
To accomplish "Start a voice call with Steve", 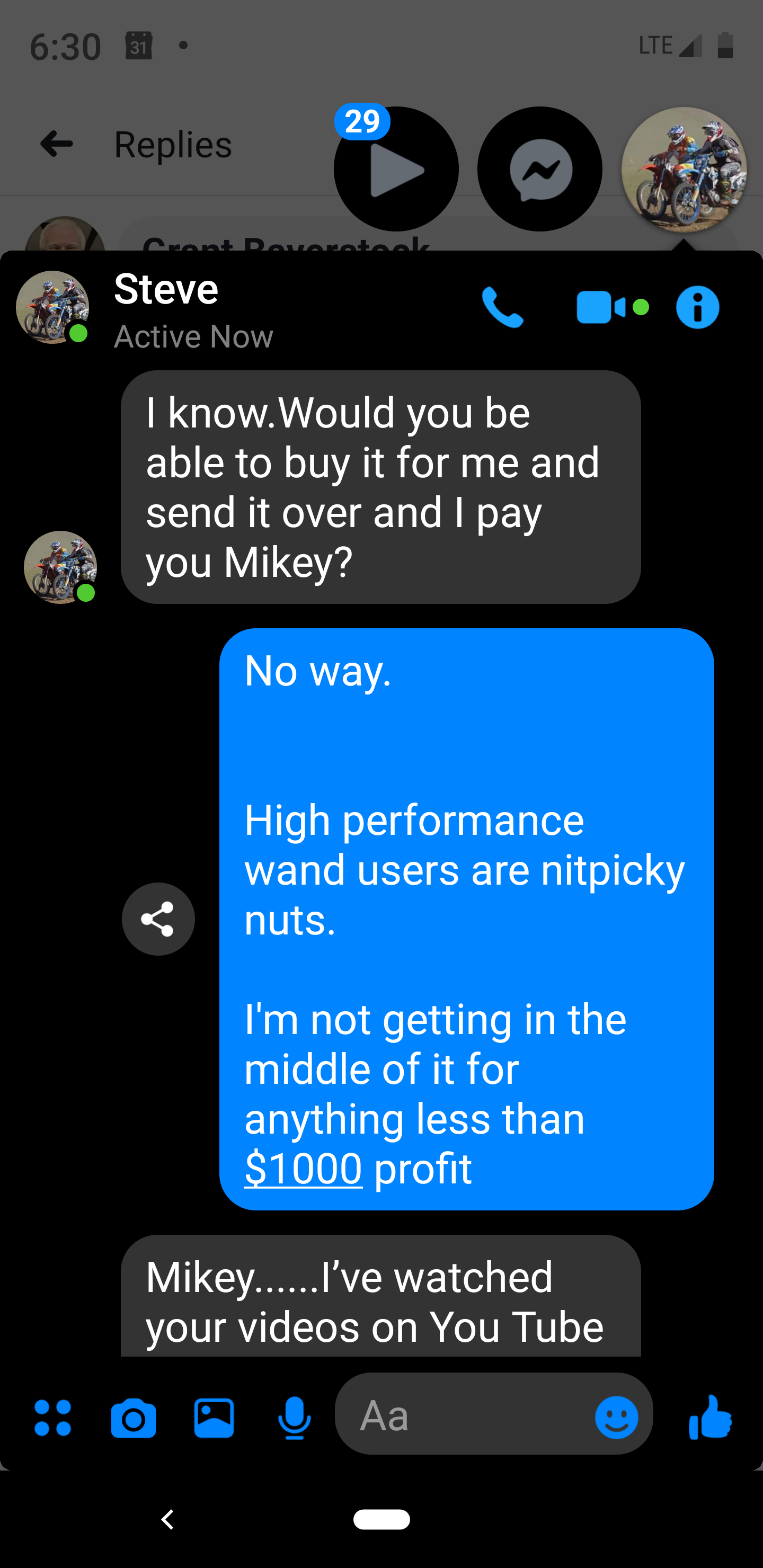I will pos(502,307).
